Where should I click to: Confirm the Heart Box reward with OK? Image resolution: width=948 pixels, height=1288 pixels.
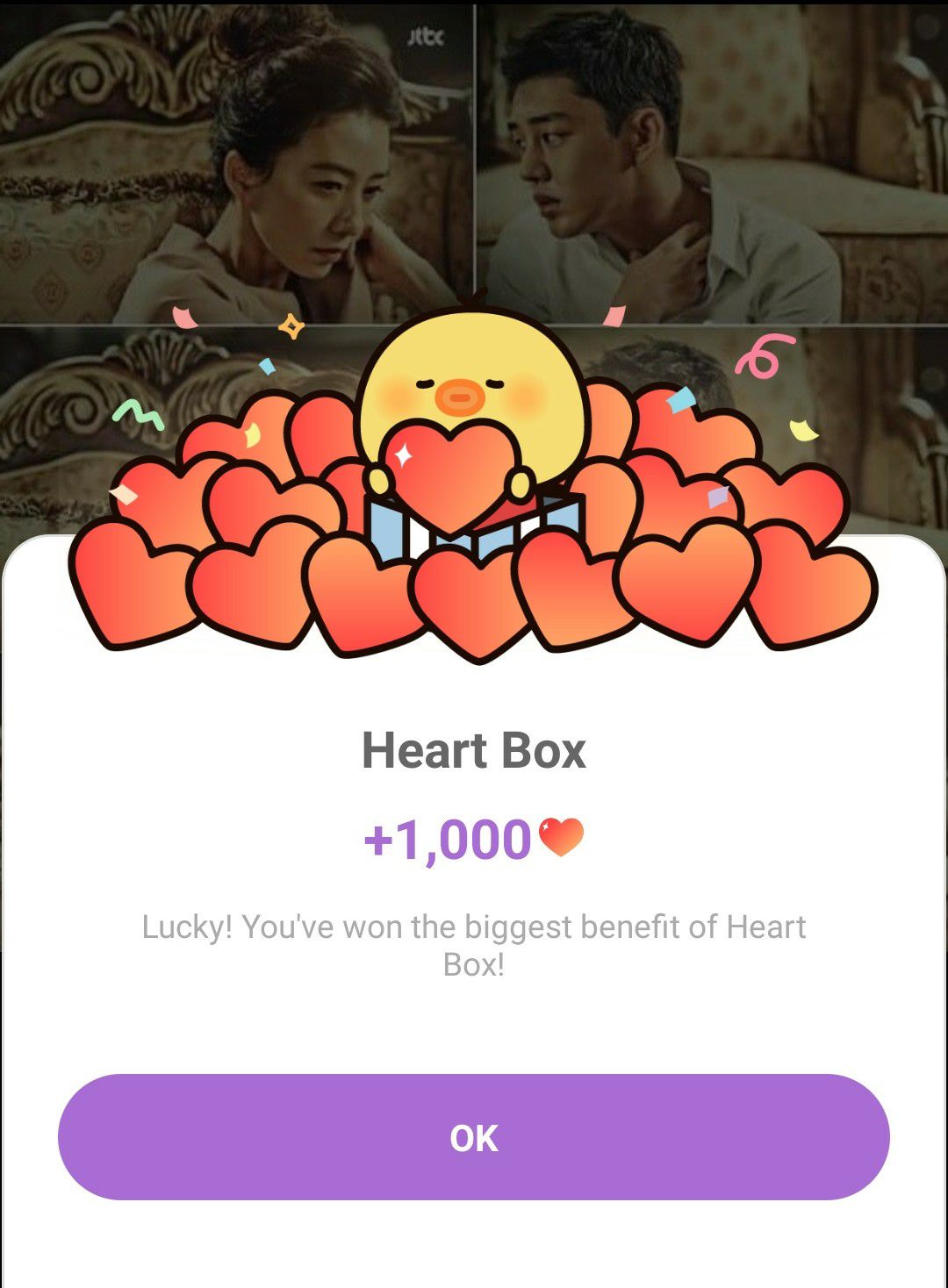(x=474, y=1137)
